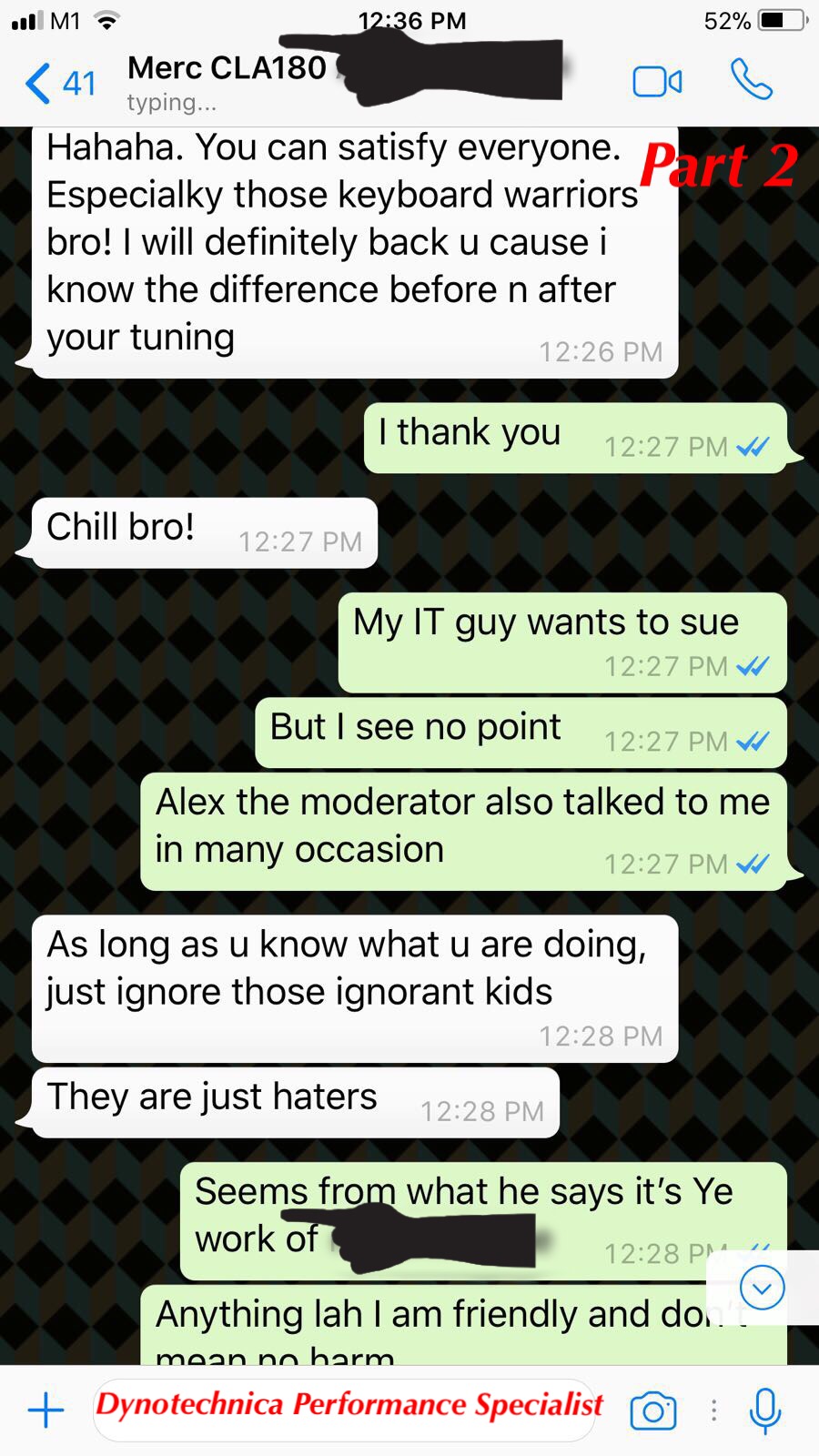Start a video call

coord(657,82)
